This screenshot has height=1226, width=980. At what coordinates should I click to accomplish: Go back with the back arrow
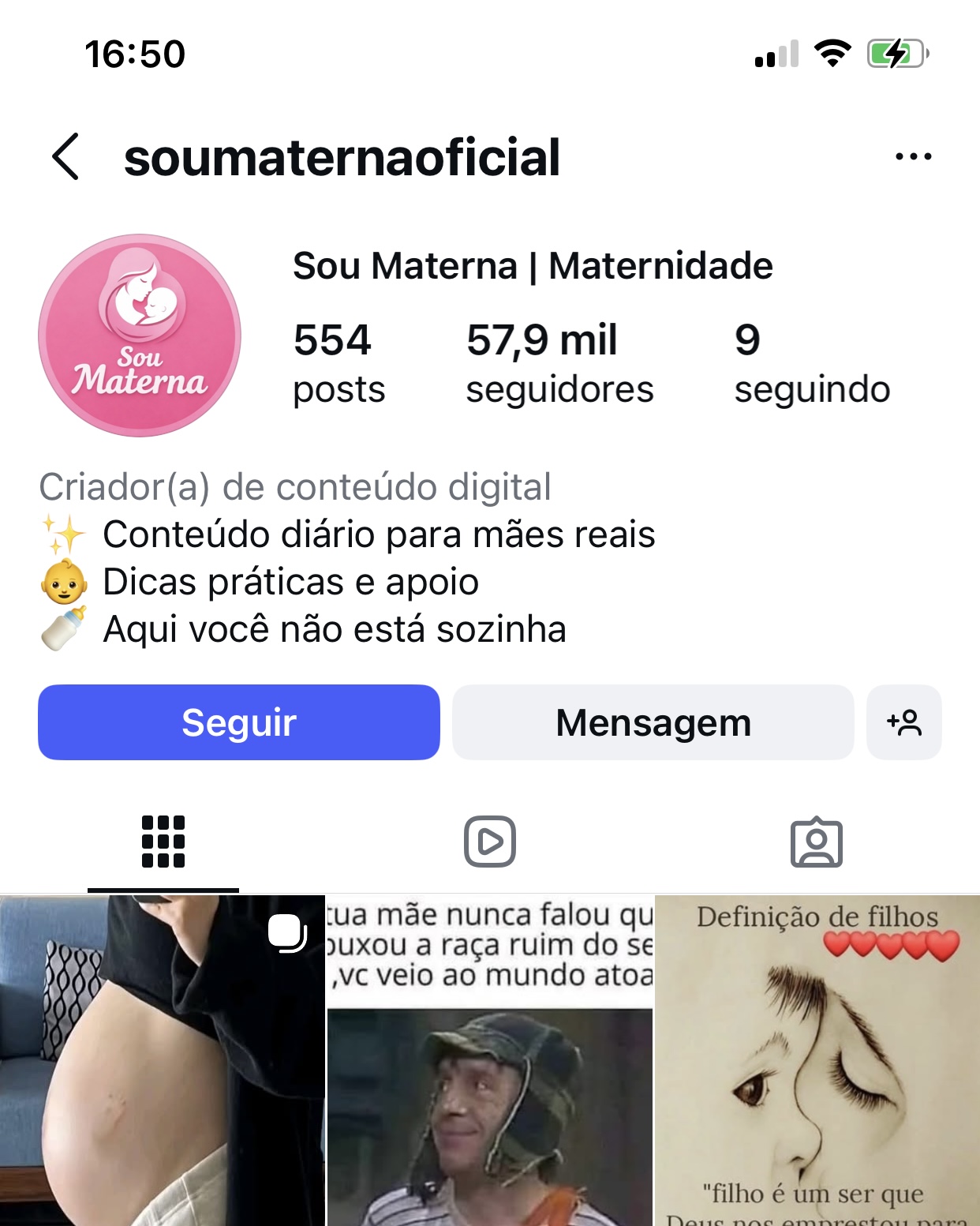(x=65, y=156)
